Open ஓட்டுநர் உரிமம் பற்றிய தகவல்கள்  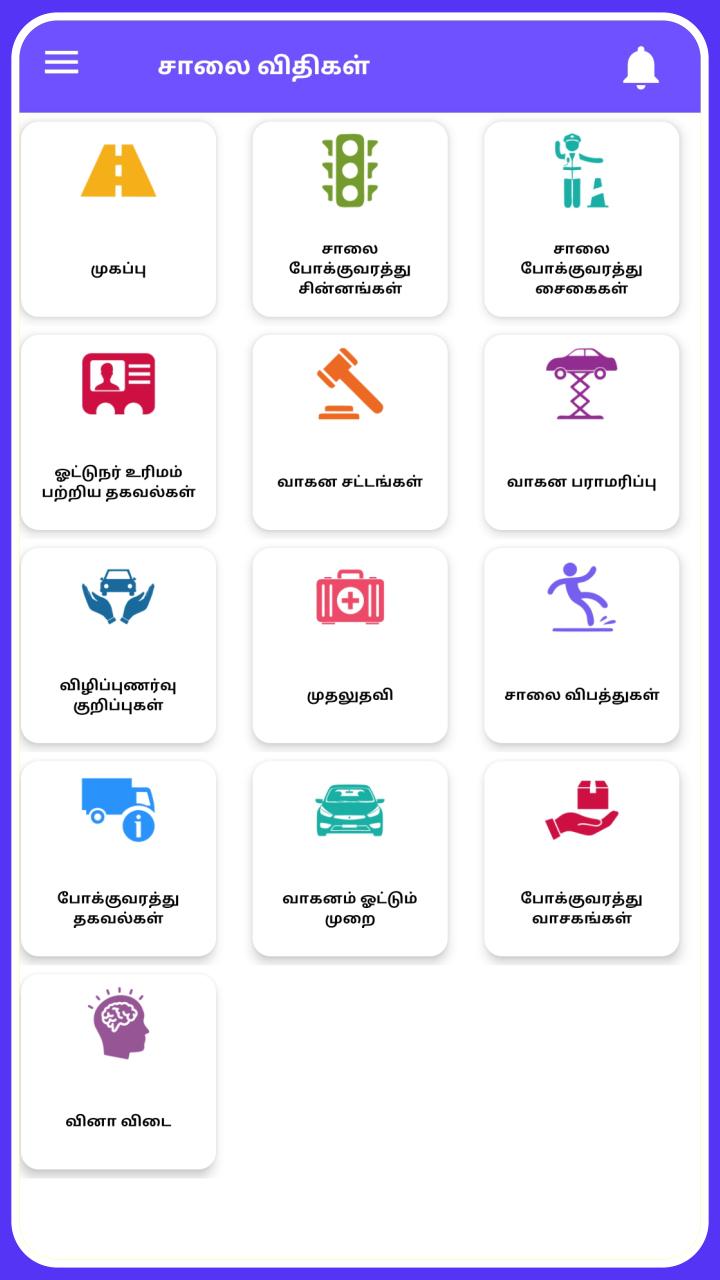tap(118, 432)
